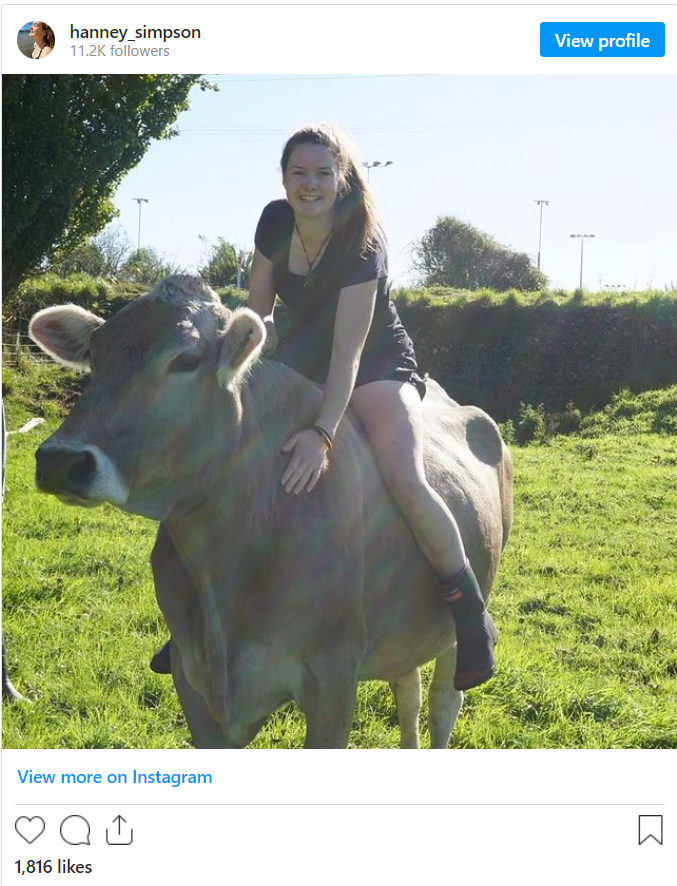Bookmark this post to saved
The height and width of the screenshot is (886, 677).
(650, 830)
